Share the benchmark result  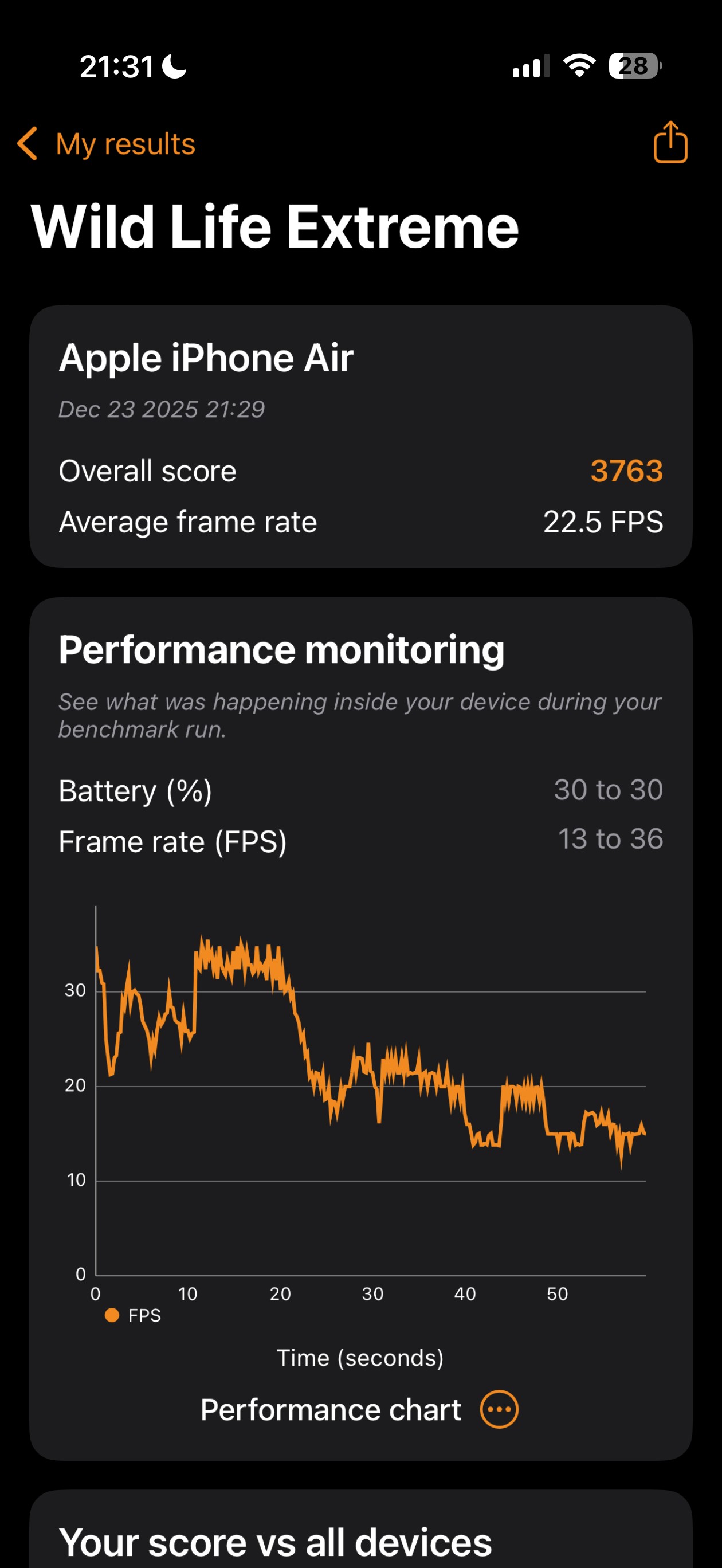pyautogui.click(x=670, y=143)
